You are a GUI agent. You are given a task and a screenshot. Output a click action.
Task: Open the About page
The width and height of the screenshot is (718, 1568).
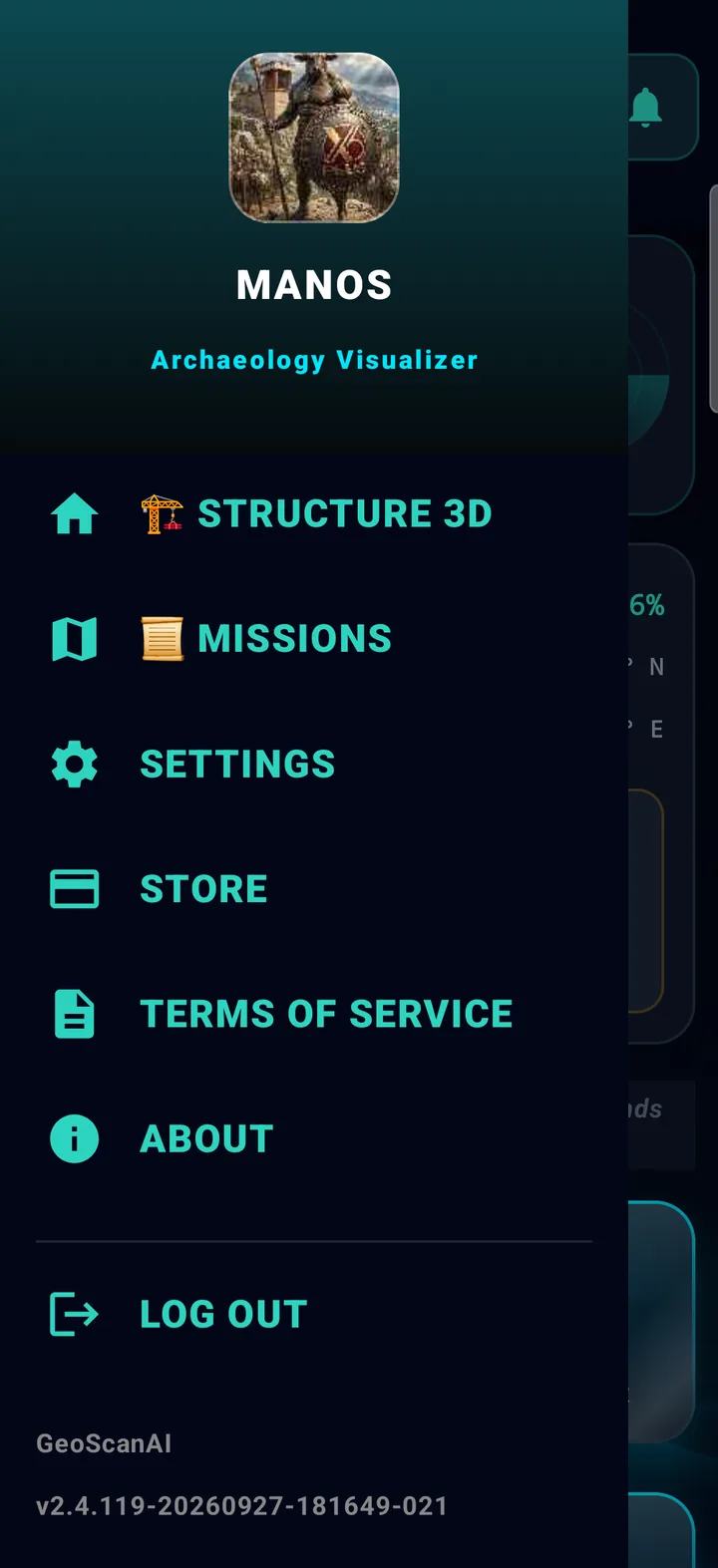(314, 1139)
